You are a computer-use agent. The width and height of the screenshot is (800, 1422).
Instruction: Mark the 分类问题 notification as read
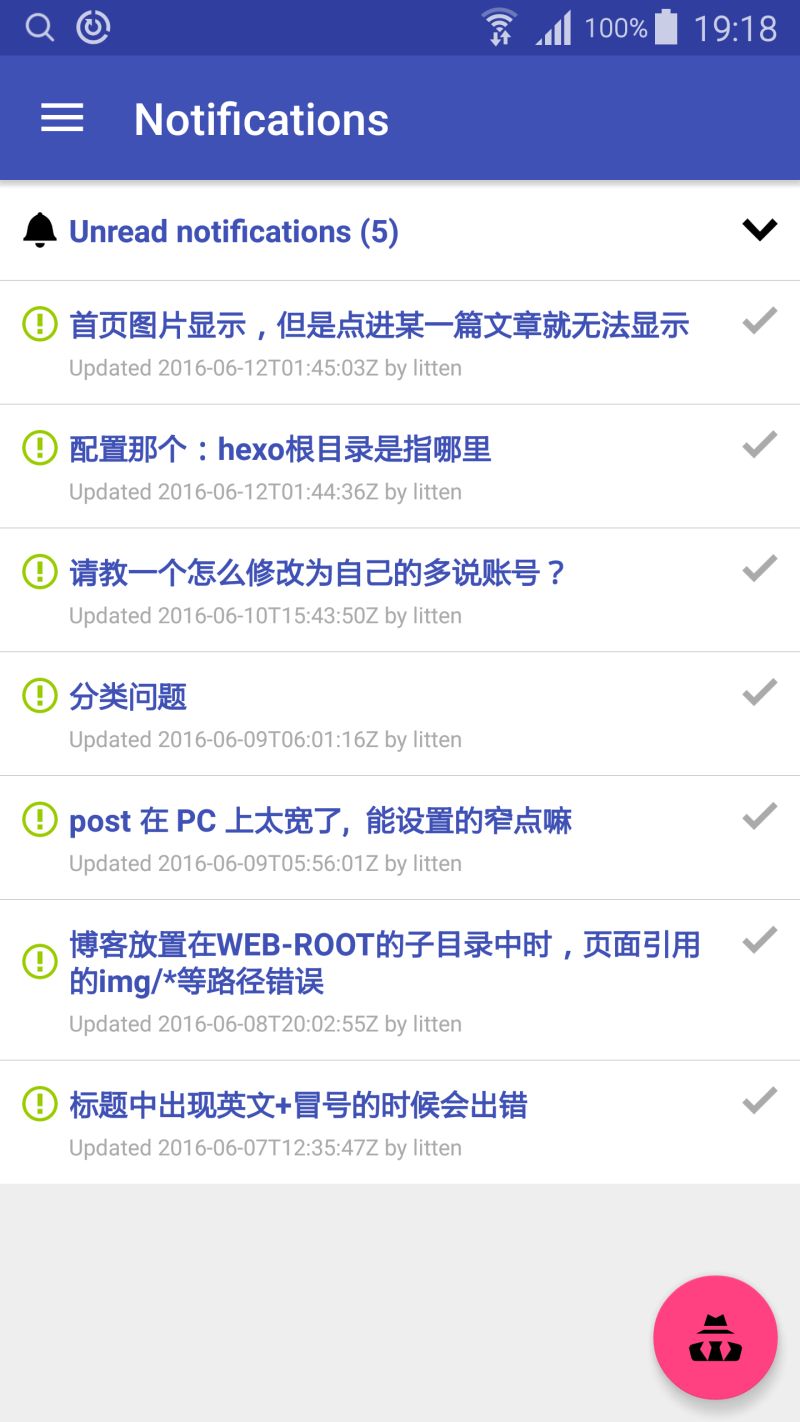tap(758, 690)
